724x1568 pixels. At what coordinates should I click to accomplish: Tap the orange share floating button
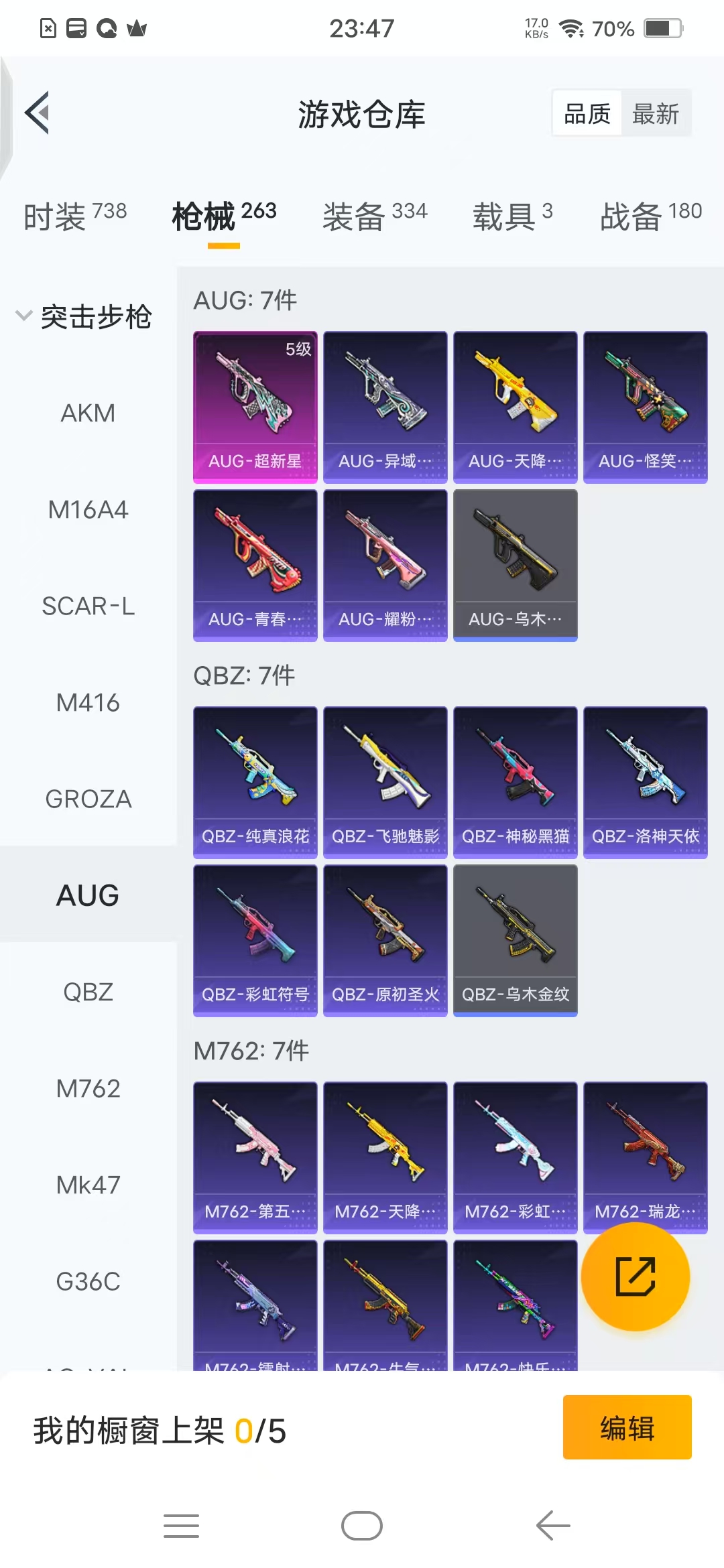point(635,1277)
